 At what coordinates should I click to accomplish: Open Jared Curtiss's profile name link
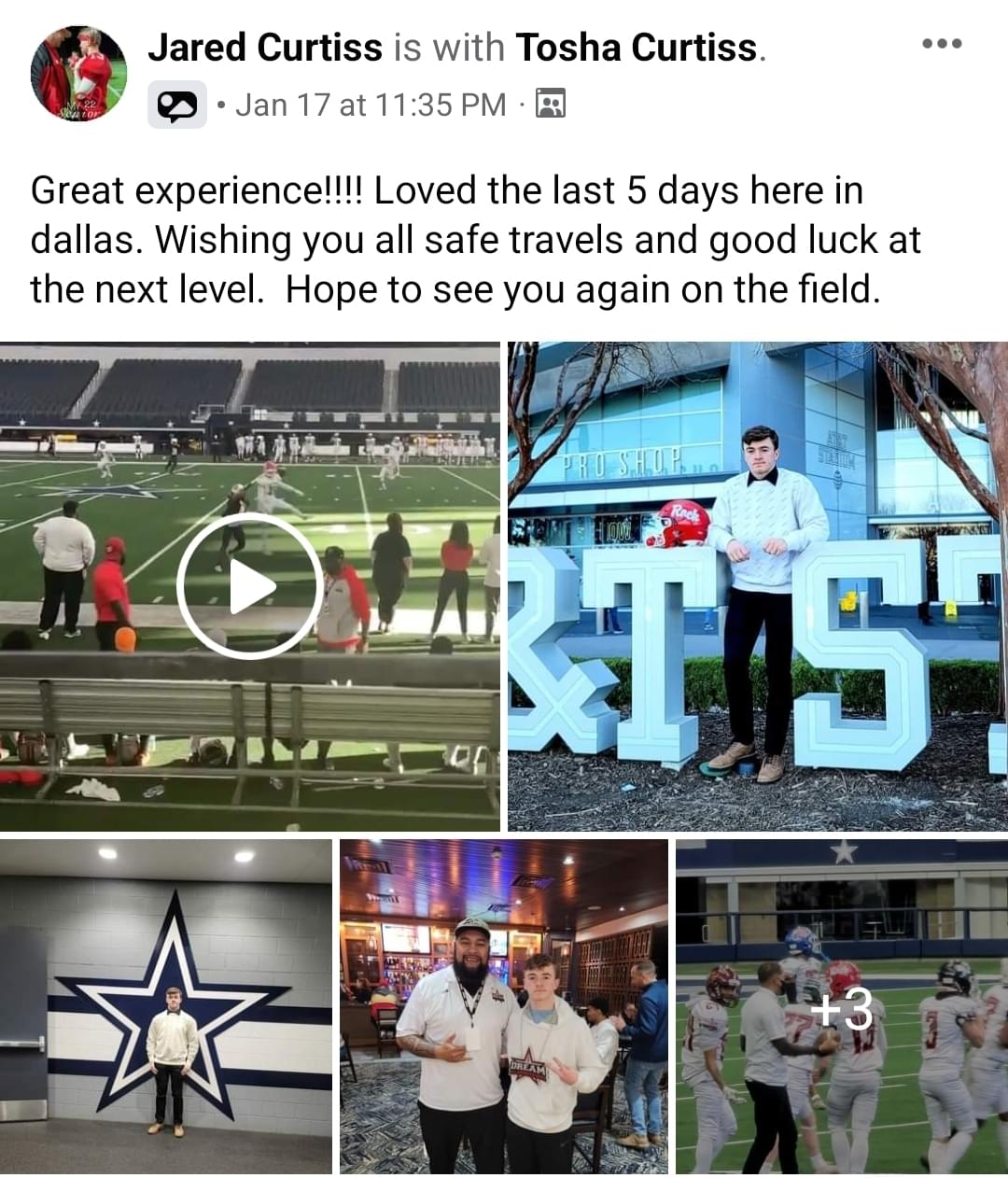265,48
